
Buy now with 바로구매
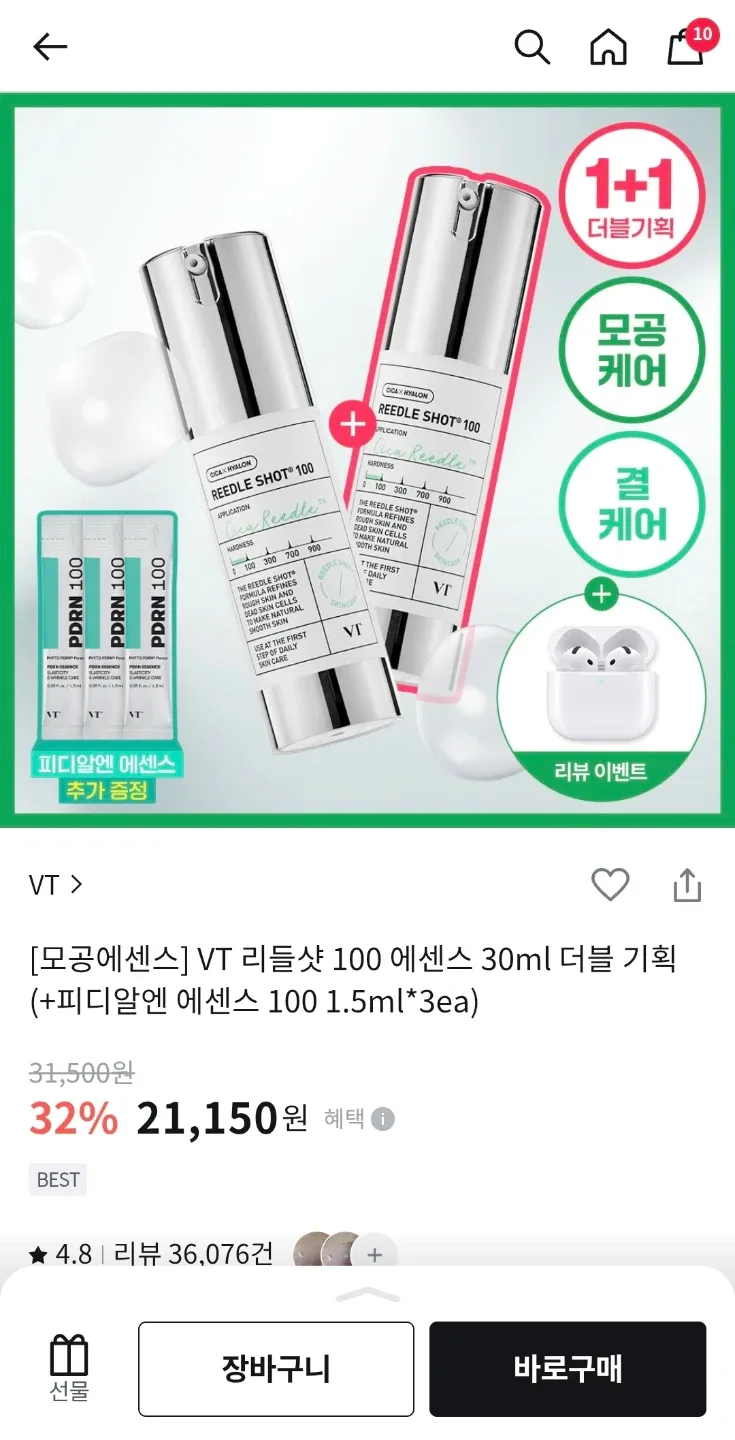point(567,1369)
